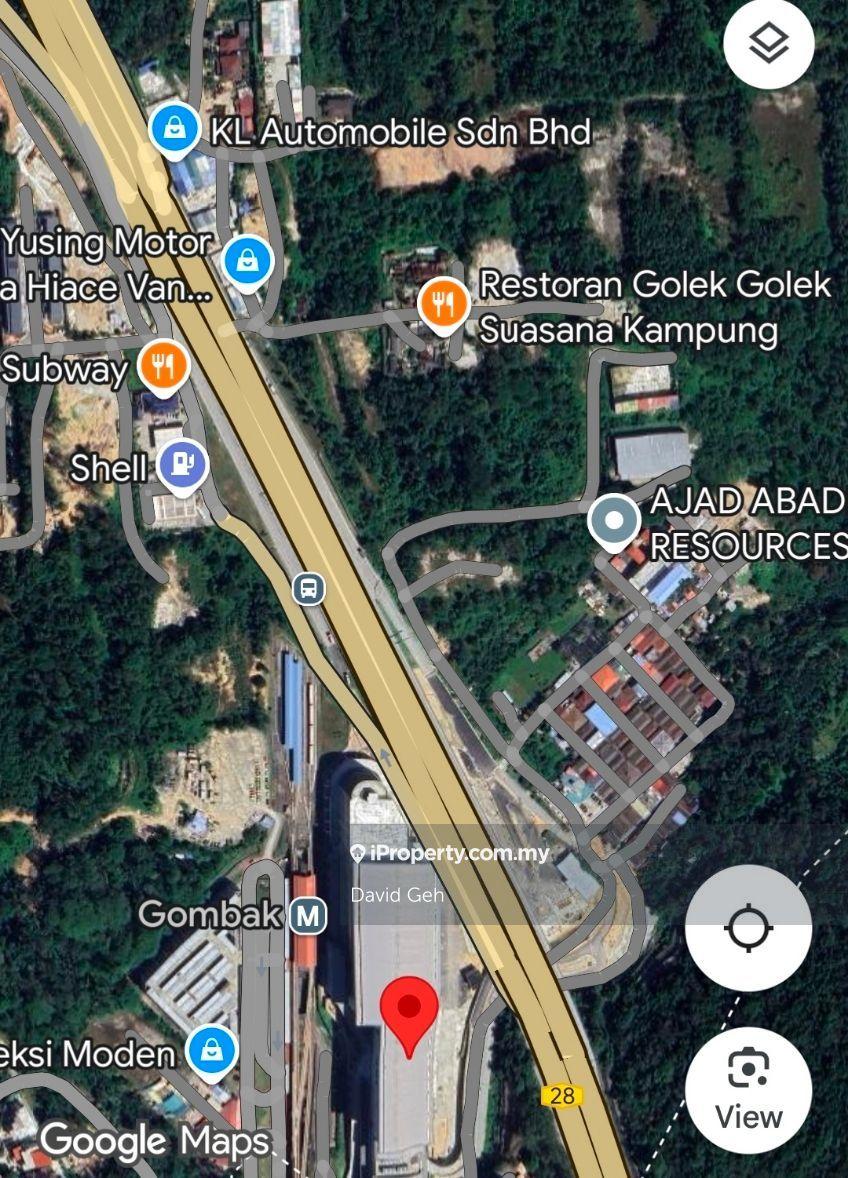Select the AJAD ABAD RESOURCES marker
Viewport: 848px width, 1178px height.
click(x=614, y=520)
